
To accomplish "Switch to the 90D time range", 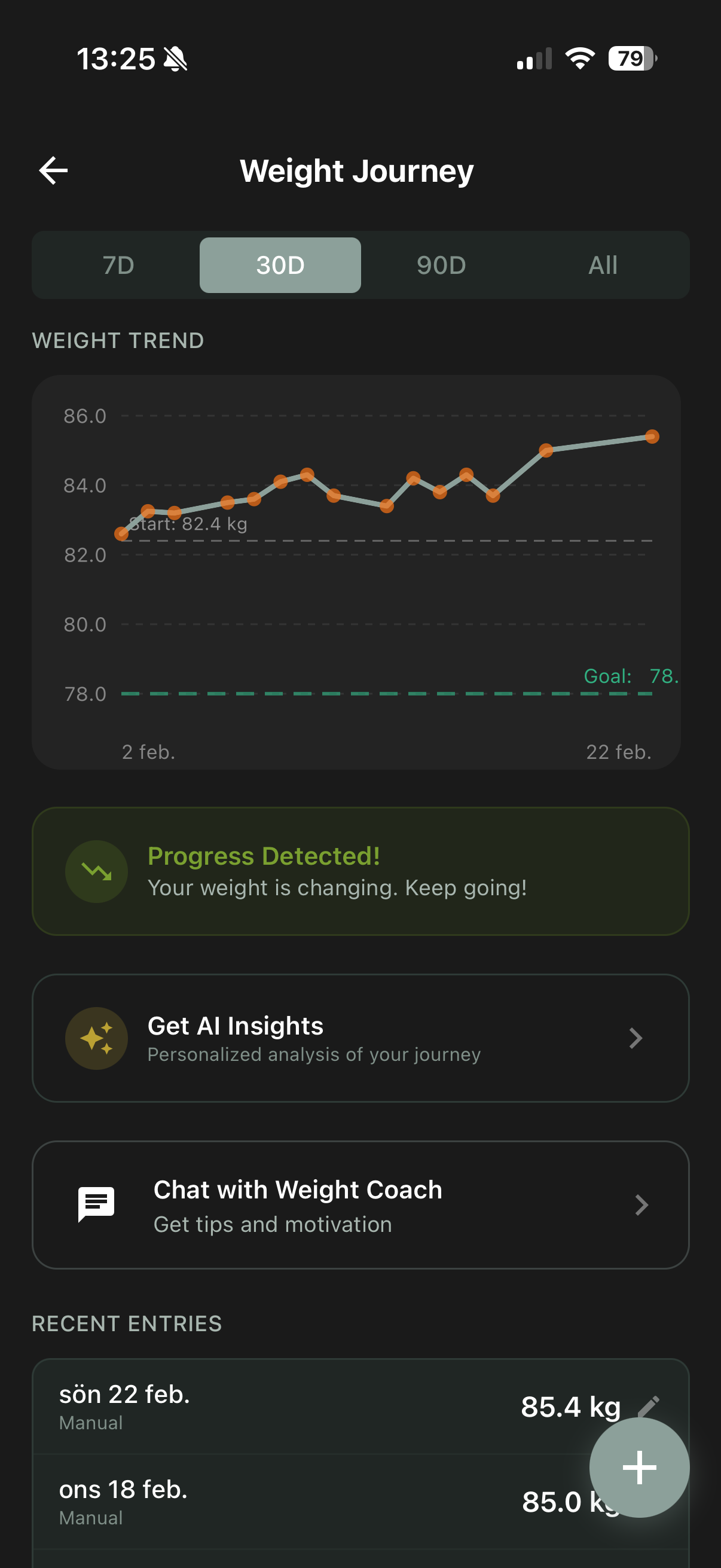I will pos(441,265).
